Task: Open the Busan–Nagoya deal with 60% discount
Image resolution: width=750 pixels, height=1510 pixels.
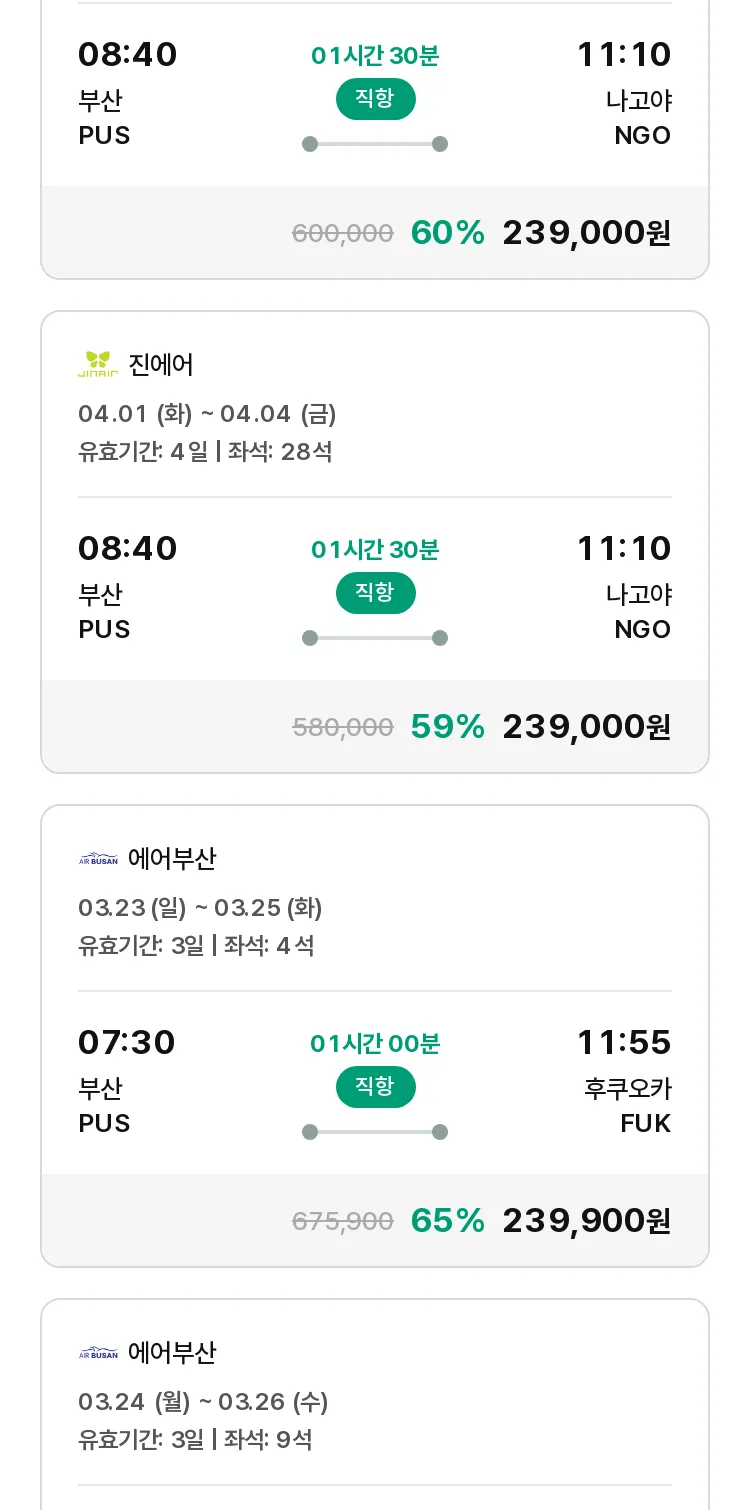Action: [375, 140]
